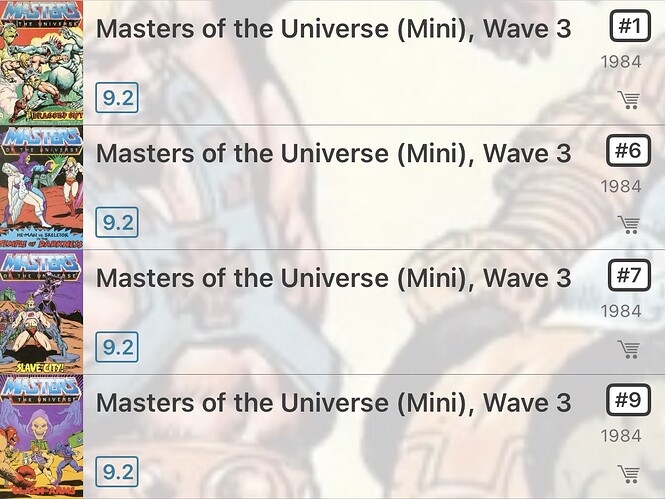665x499 pixels.
Task: Open Masters of the Universe issue #9
Action: point(334,403)
